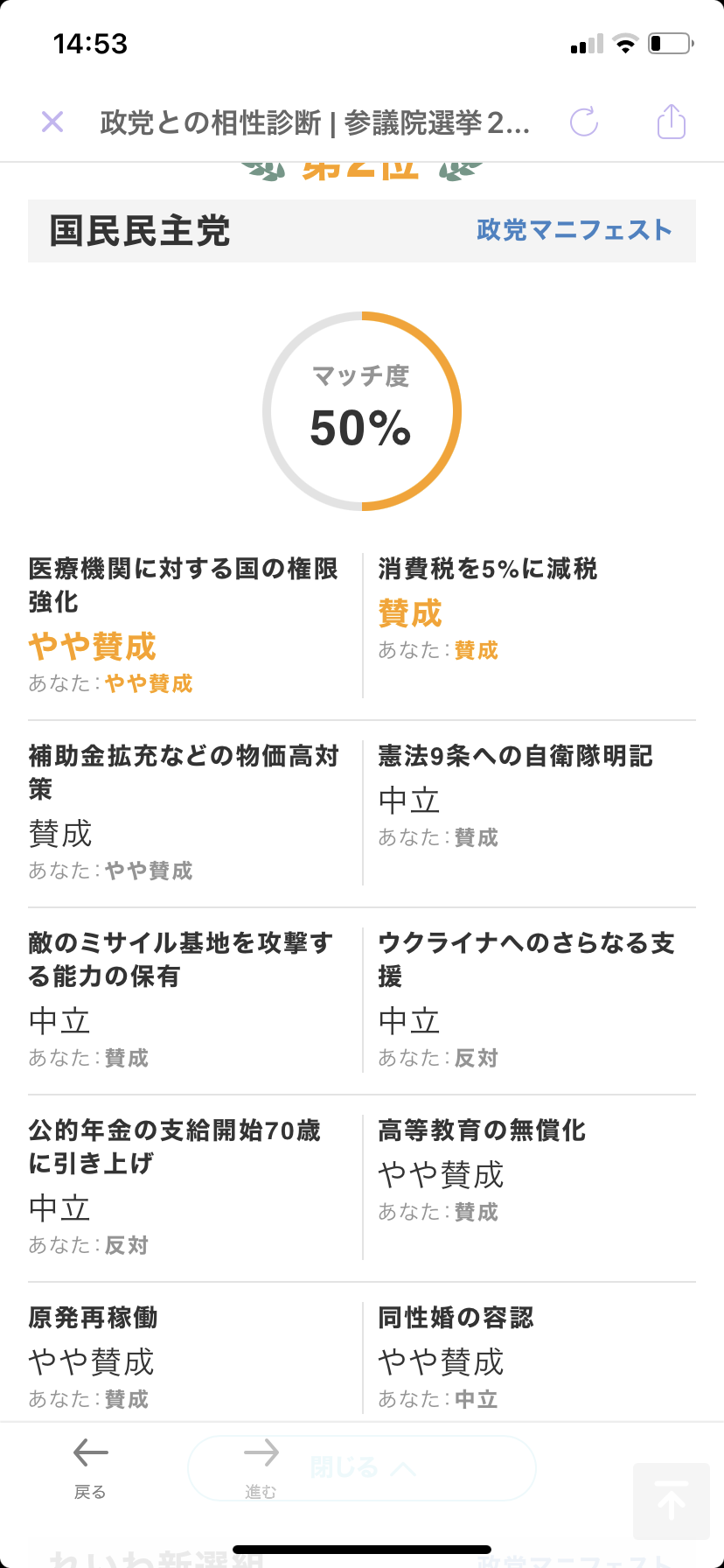Go back with 戻る arrow

pos(90,1466)
